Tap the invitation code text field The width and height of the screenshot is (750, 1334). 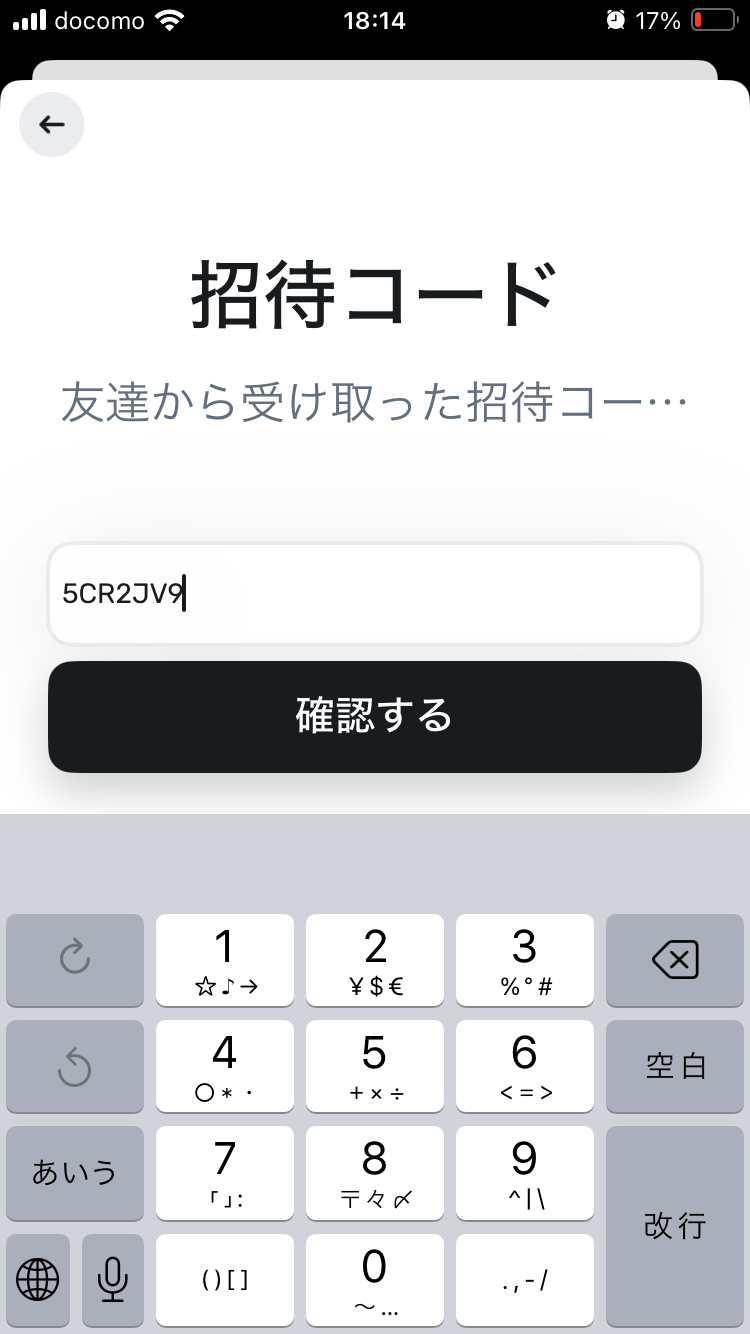375,594
